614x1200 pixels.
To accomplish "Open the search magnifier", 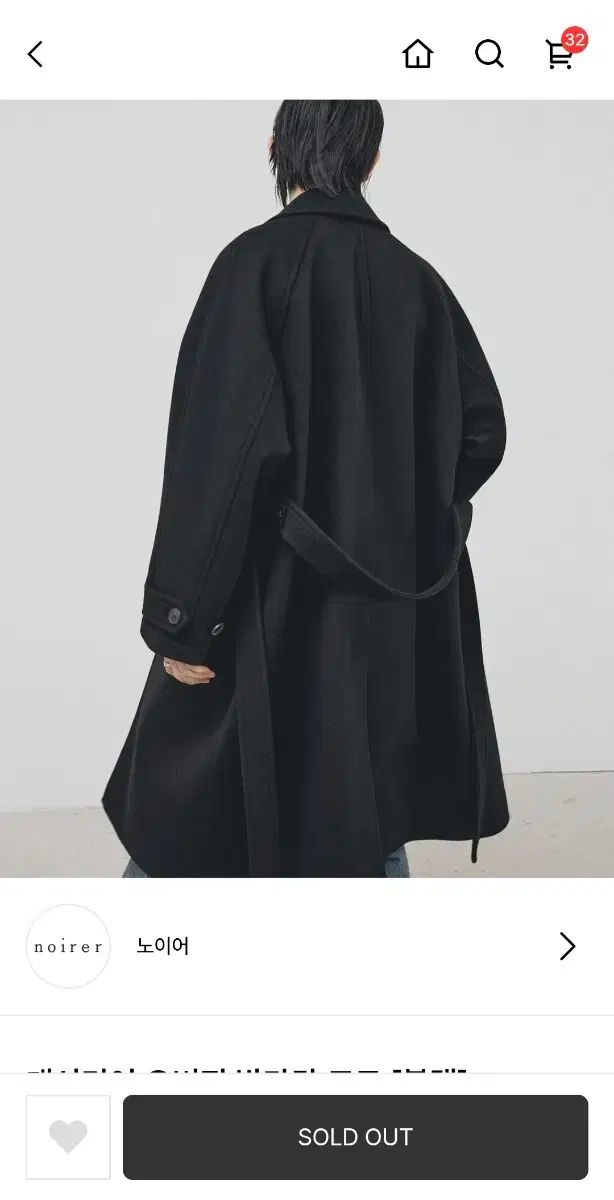I will click(x=489, y=54).
